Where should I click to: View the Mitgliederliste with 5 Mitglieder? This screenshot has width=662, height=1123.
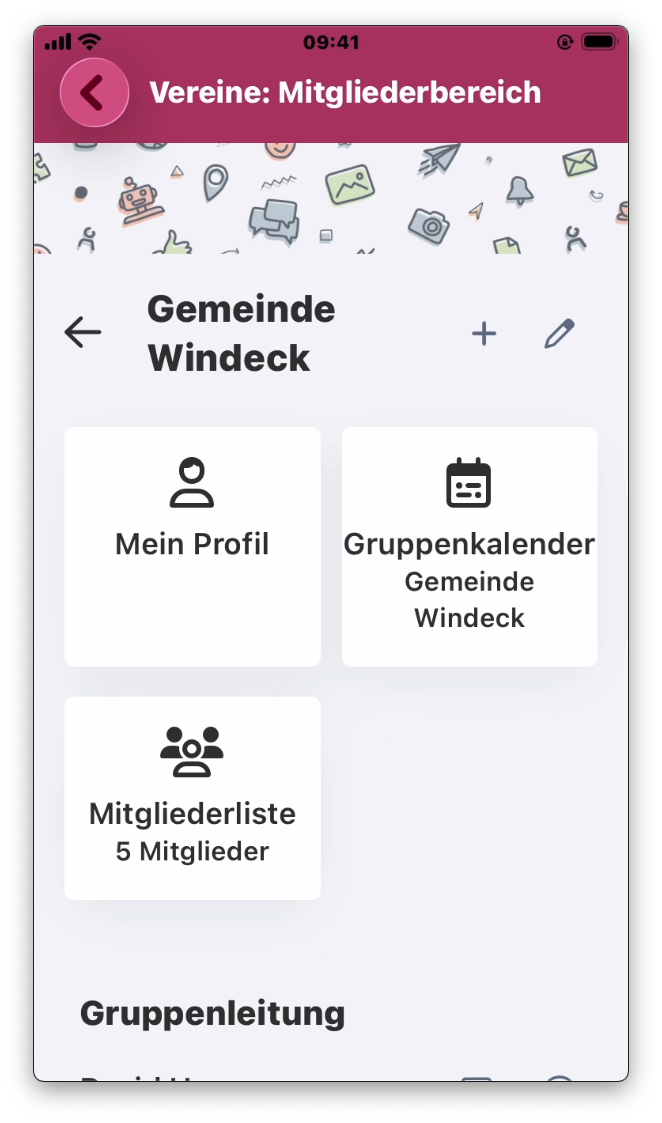[192, 798]
